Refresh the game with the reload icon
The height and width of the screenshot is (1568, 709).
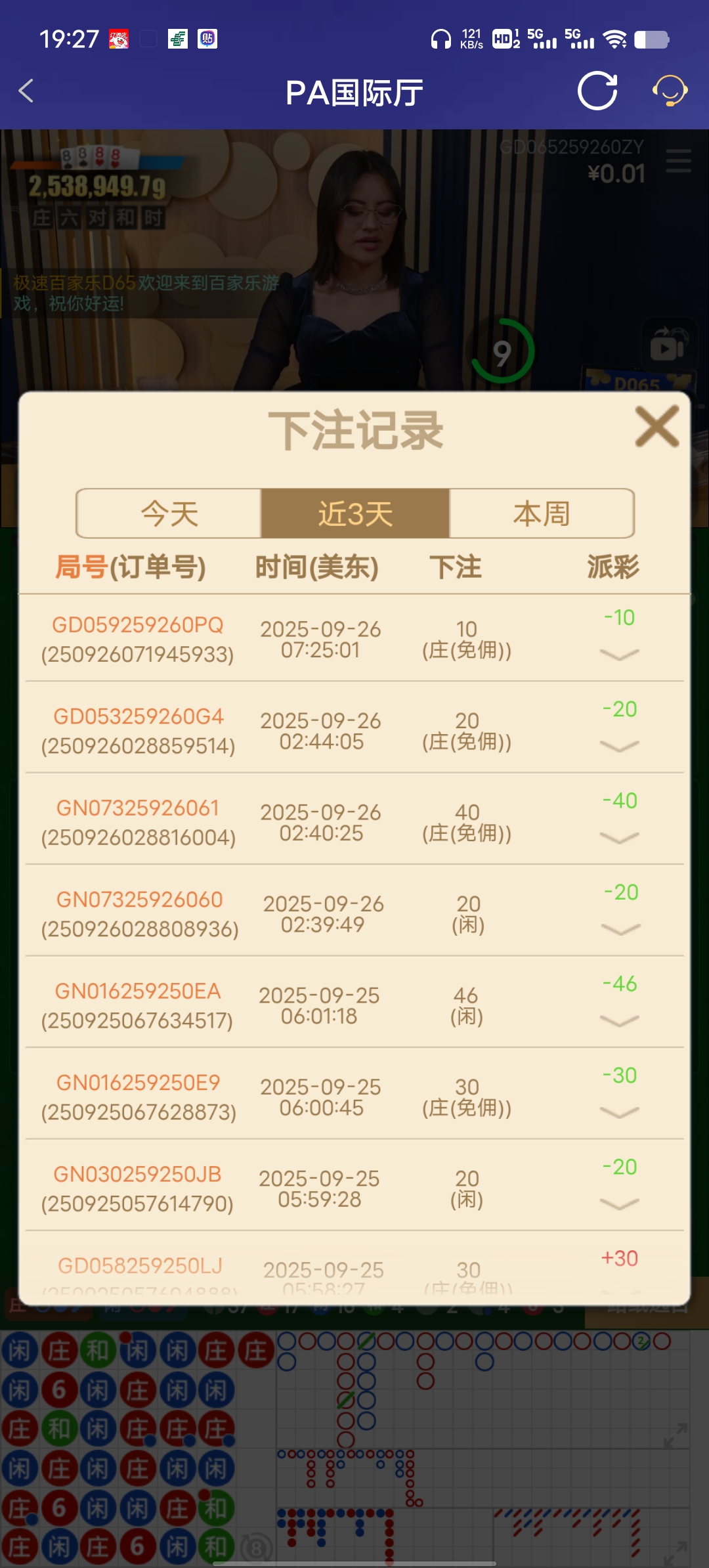point(596,92)
